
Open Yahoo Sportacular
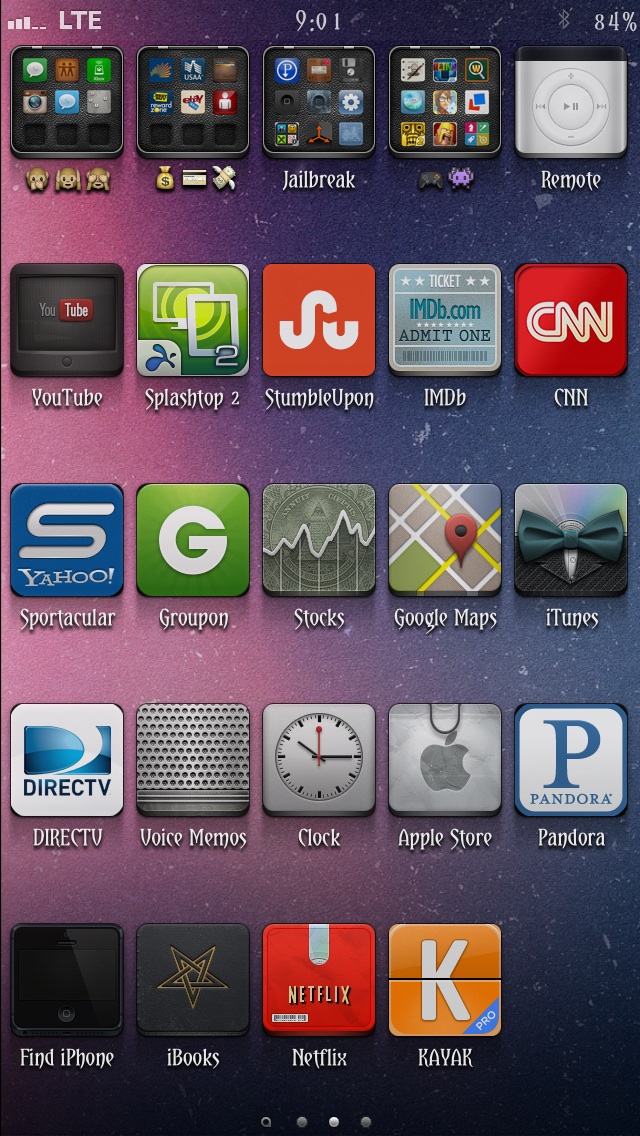pos(67,540)
